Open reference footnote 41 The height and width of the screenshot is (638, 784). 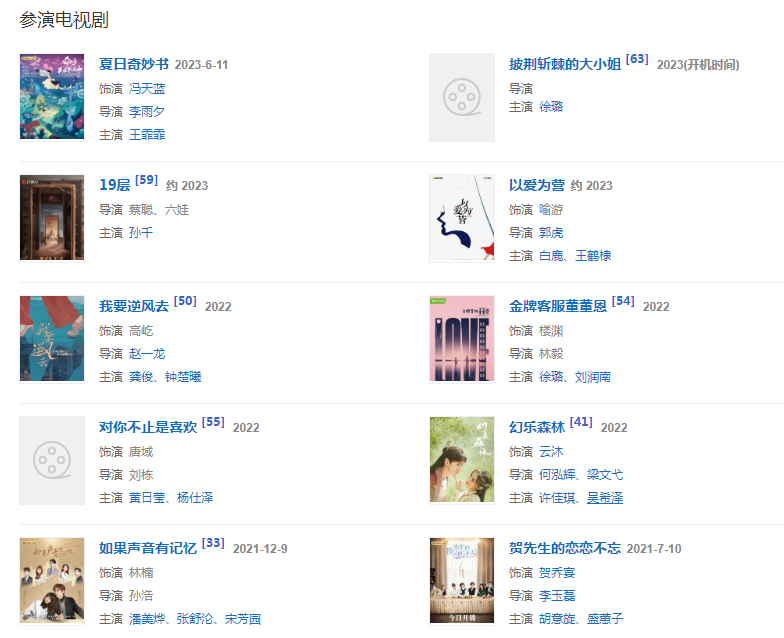(582, 422)
